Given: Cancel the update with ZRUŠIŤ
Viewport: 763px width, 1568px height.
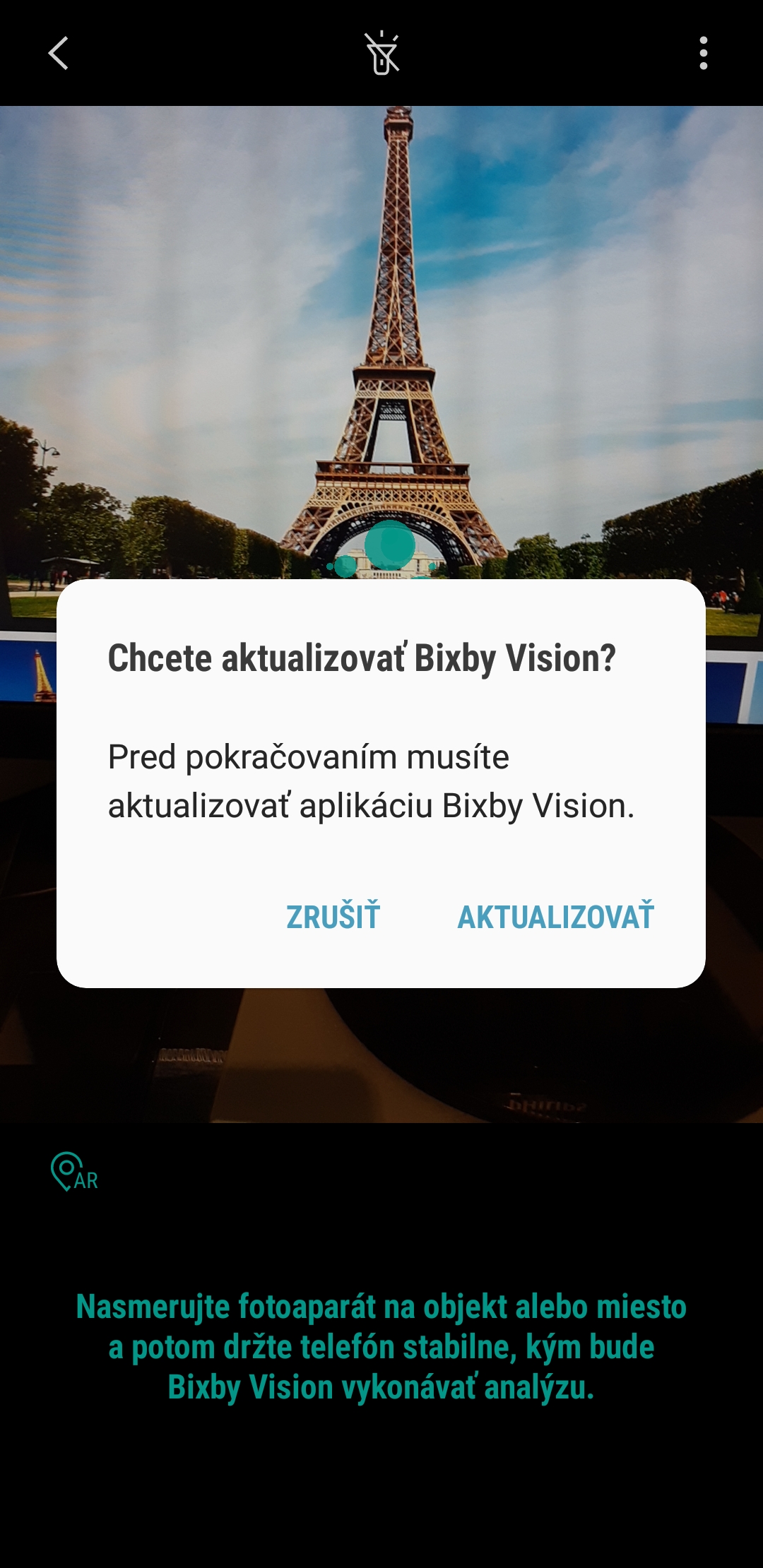Looking at the screenshot, I should 333,916.
